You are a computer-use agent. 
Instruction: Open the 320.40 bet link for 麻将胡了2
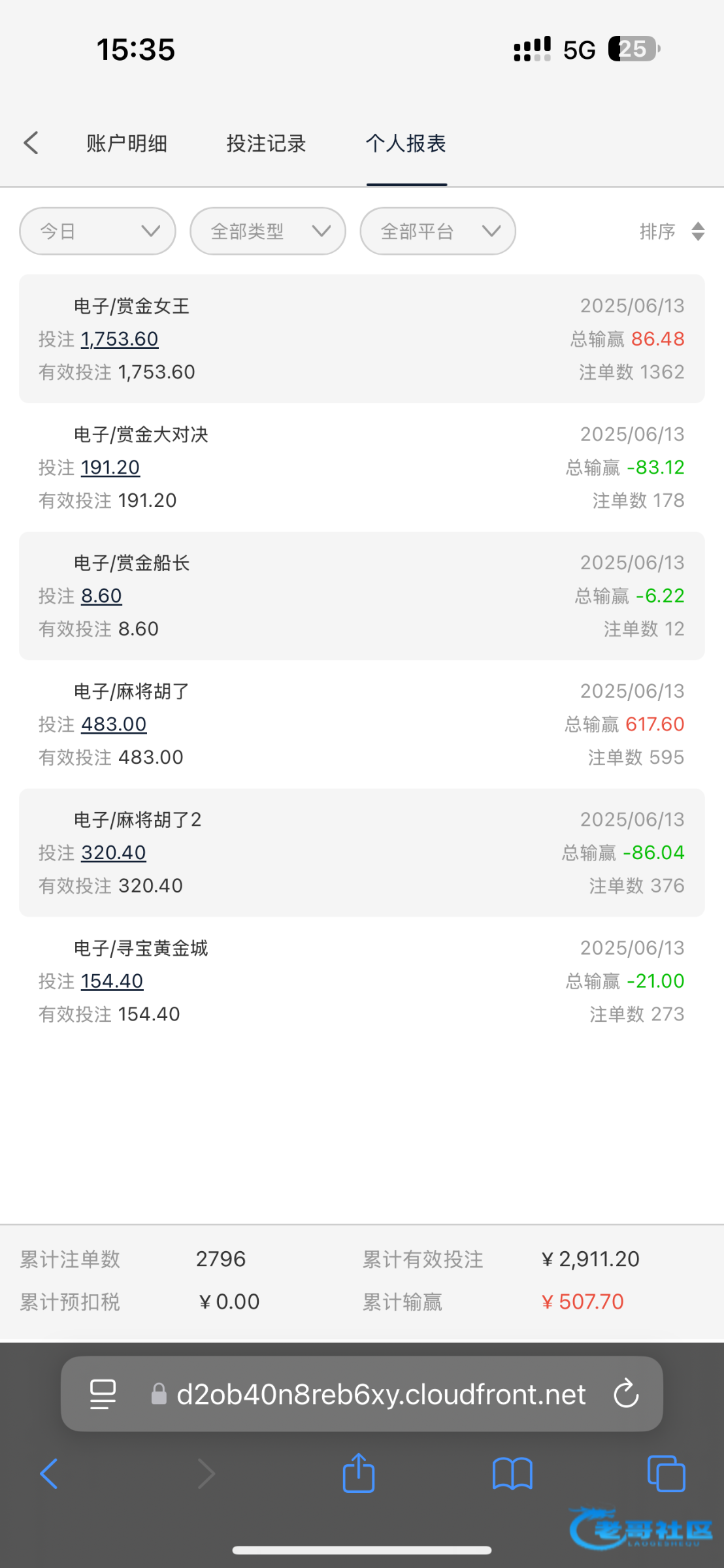(x=114, y=853)
